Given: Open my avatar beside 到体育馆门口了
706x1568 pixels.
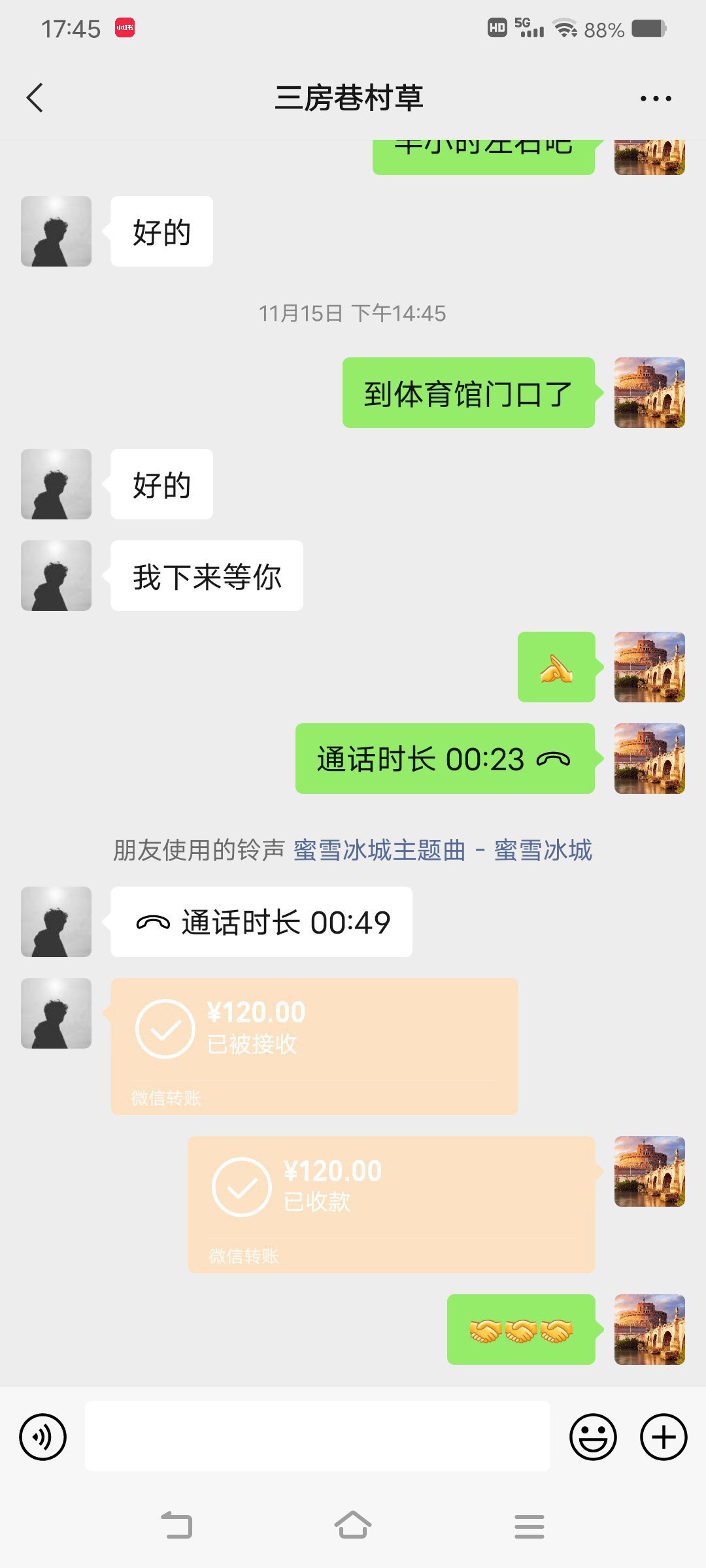Looking at the screenshot, I should 649,393.
